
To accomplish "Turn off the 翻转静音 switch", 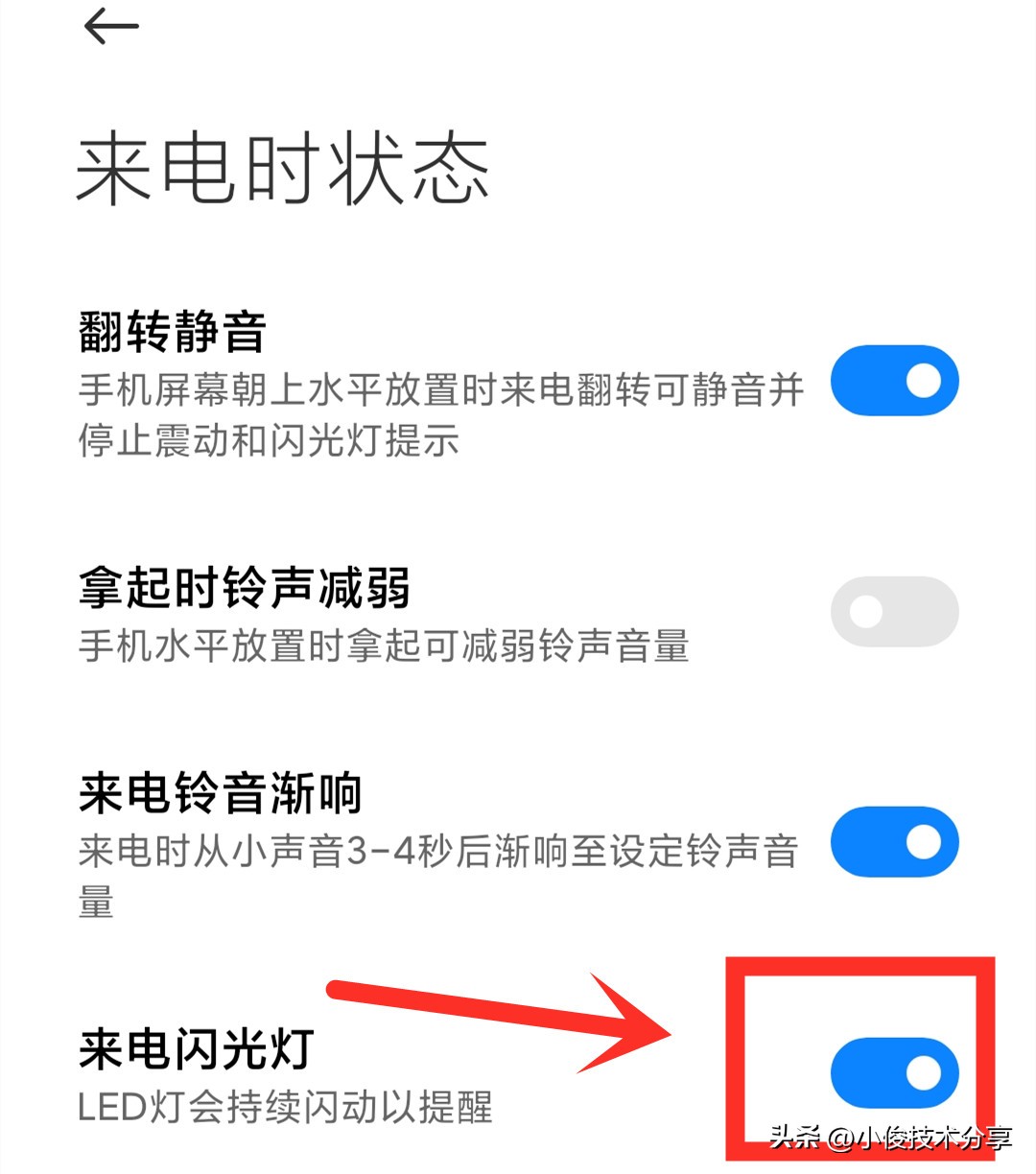I will coord(894,381).
